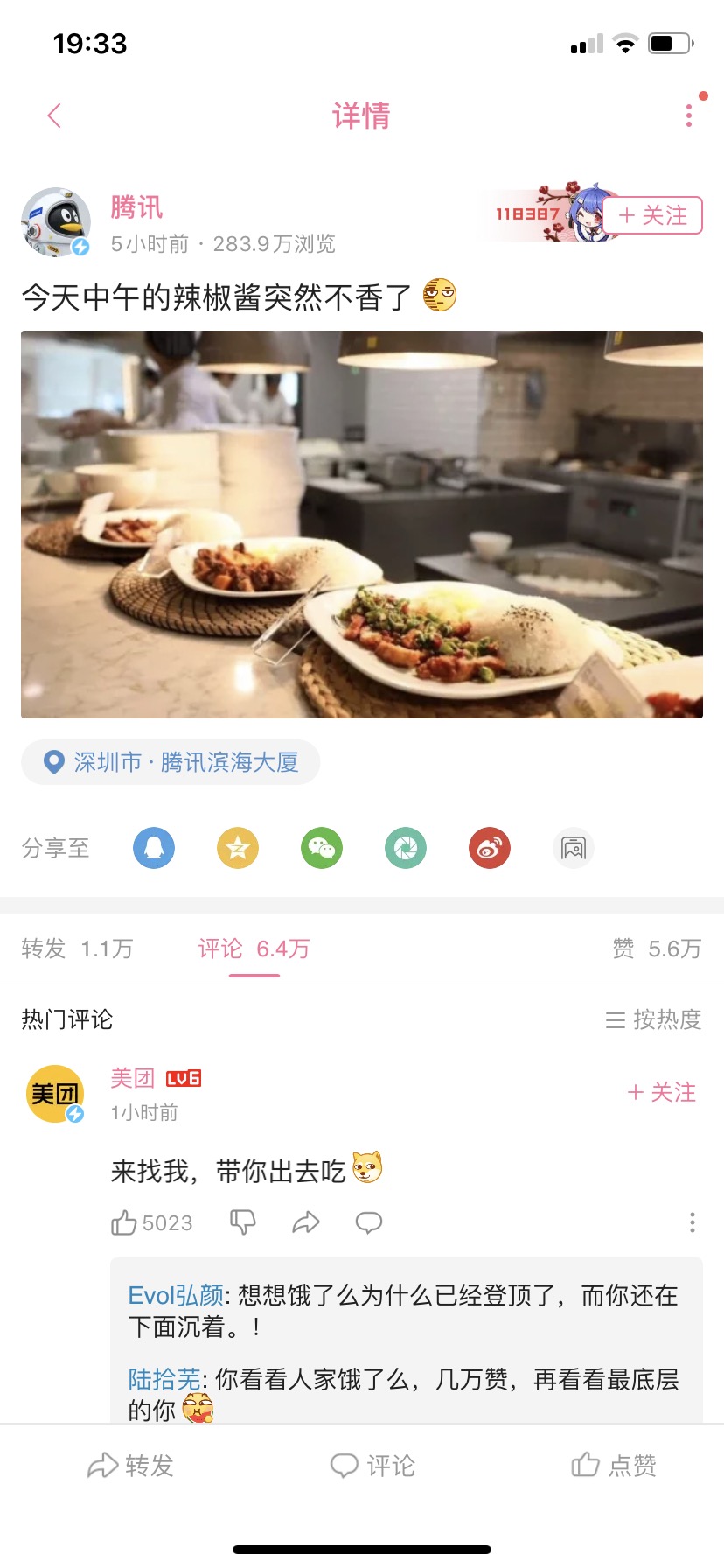View the post's food photo
Image resolution: width=724 pixels, height=1568 pixels.
coord(362,524)
